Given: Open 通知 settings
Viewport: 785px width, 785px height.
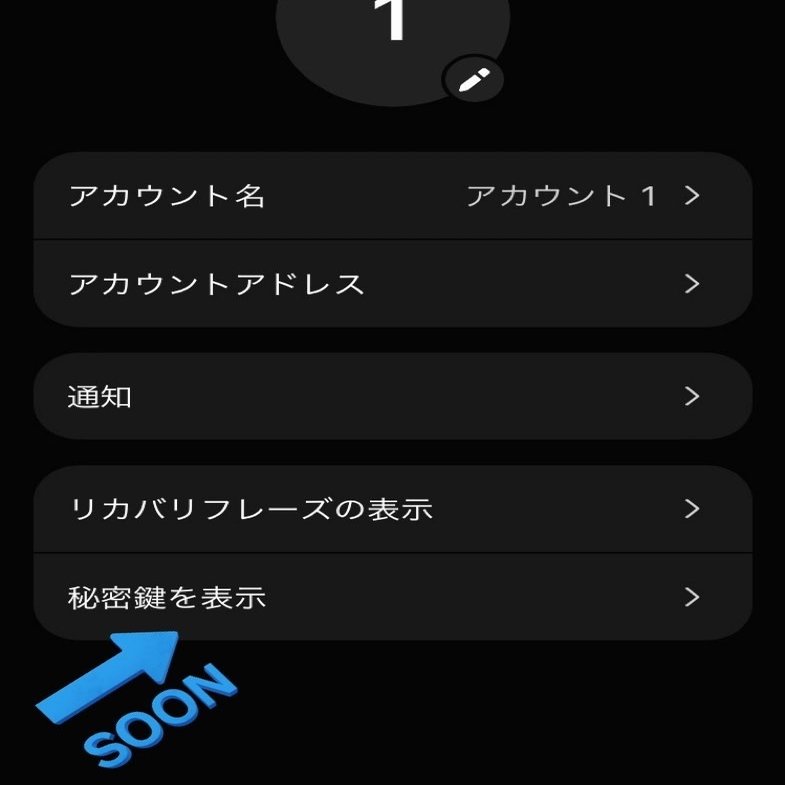Looking at the screenshot, I should point(392,397).
